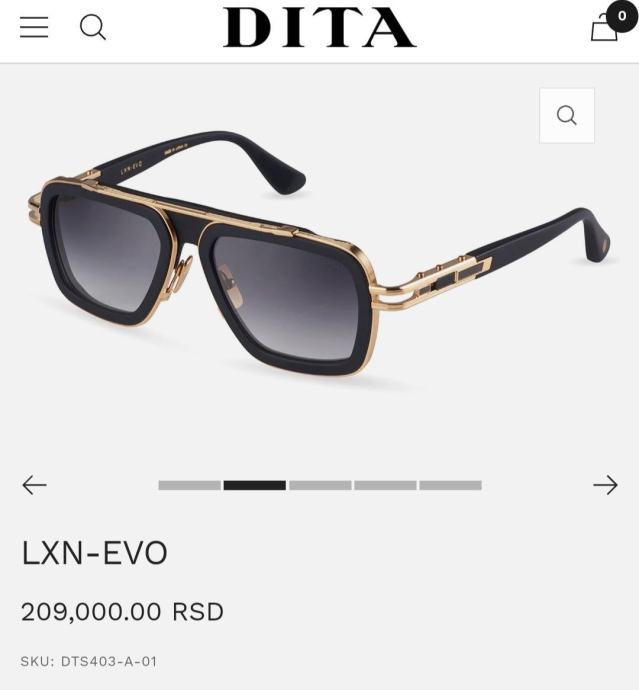
Task: Open the hamburger menu
Action: click(x=34, y=27)
